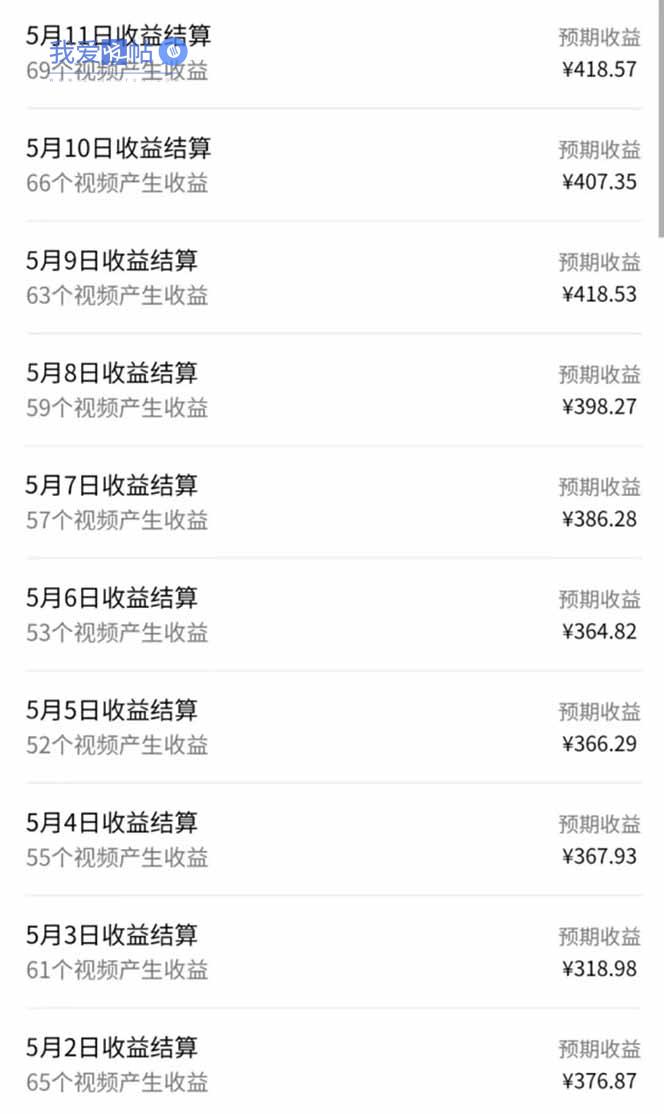Open the 5月10日收益结算 entry
Image resolution: width=664 pixels, height=1114 pixels.
click(x=332, y=165)
